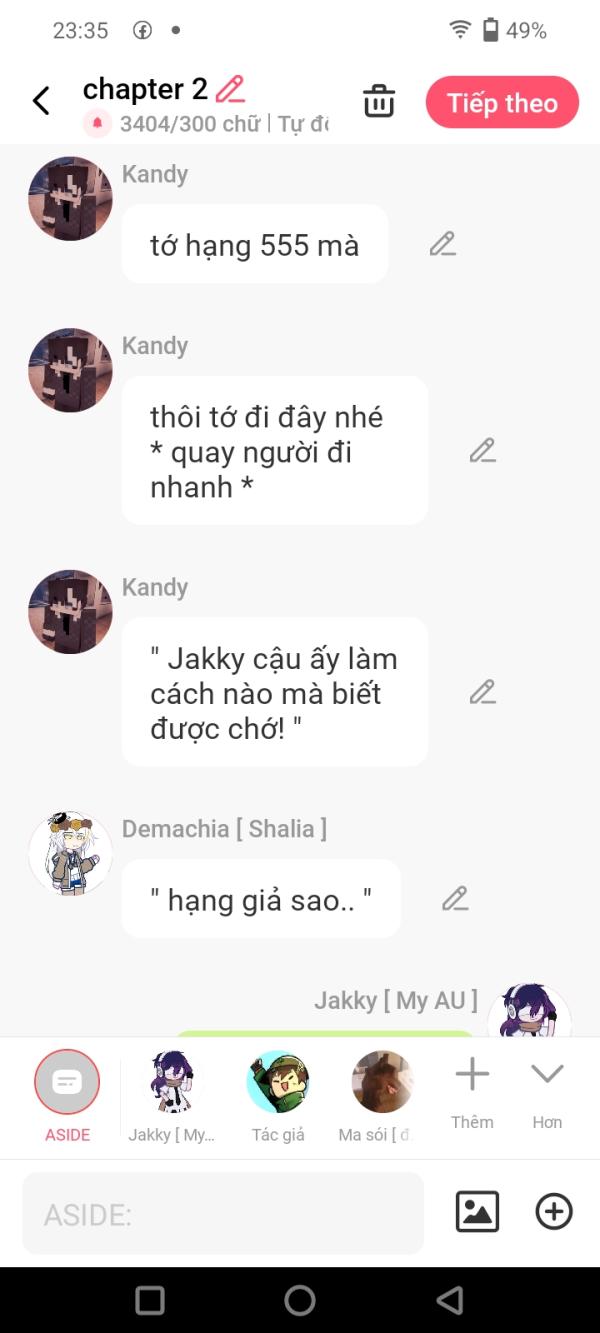Open the circled plus options
The height and width of the screenshot is (1333, 600).
pos(554,1212)
